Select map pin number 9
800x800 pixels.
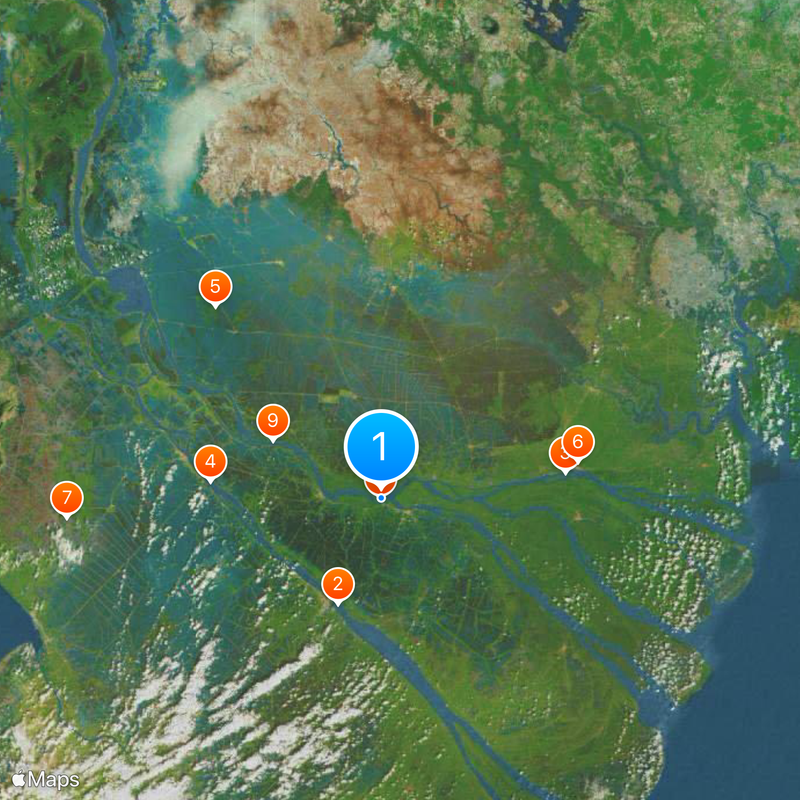272,421
